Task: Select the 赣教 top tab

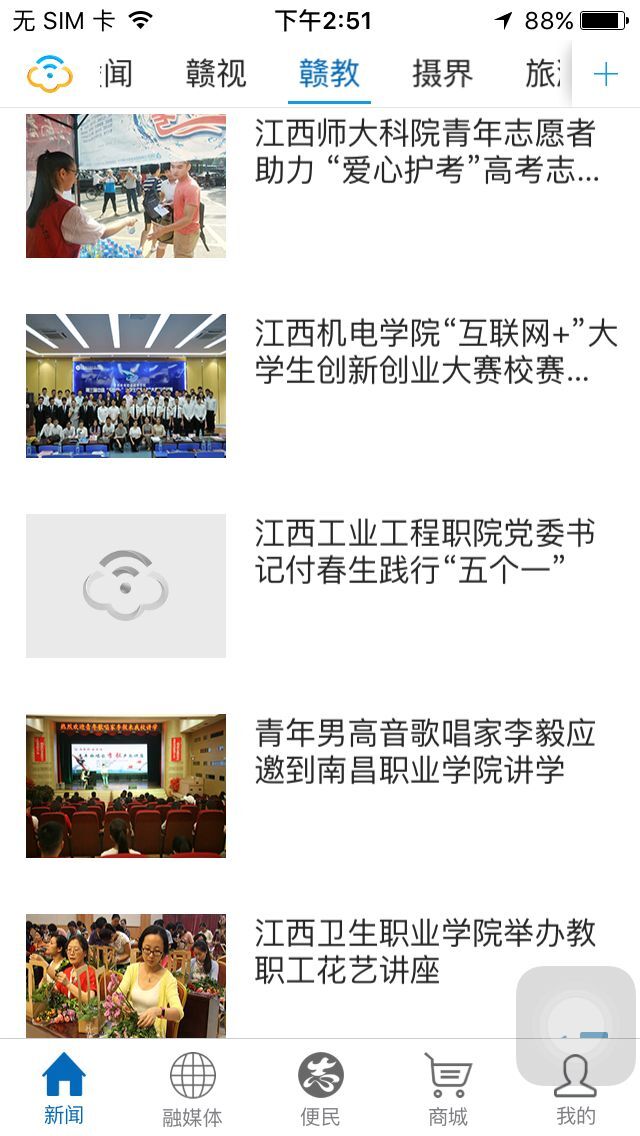Action: click(329, 74)
